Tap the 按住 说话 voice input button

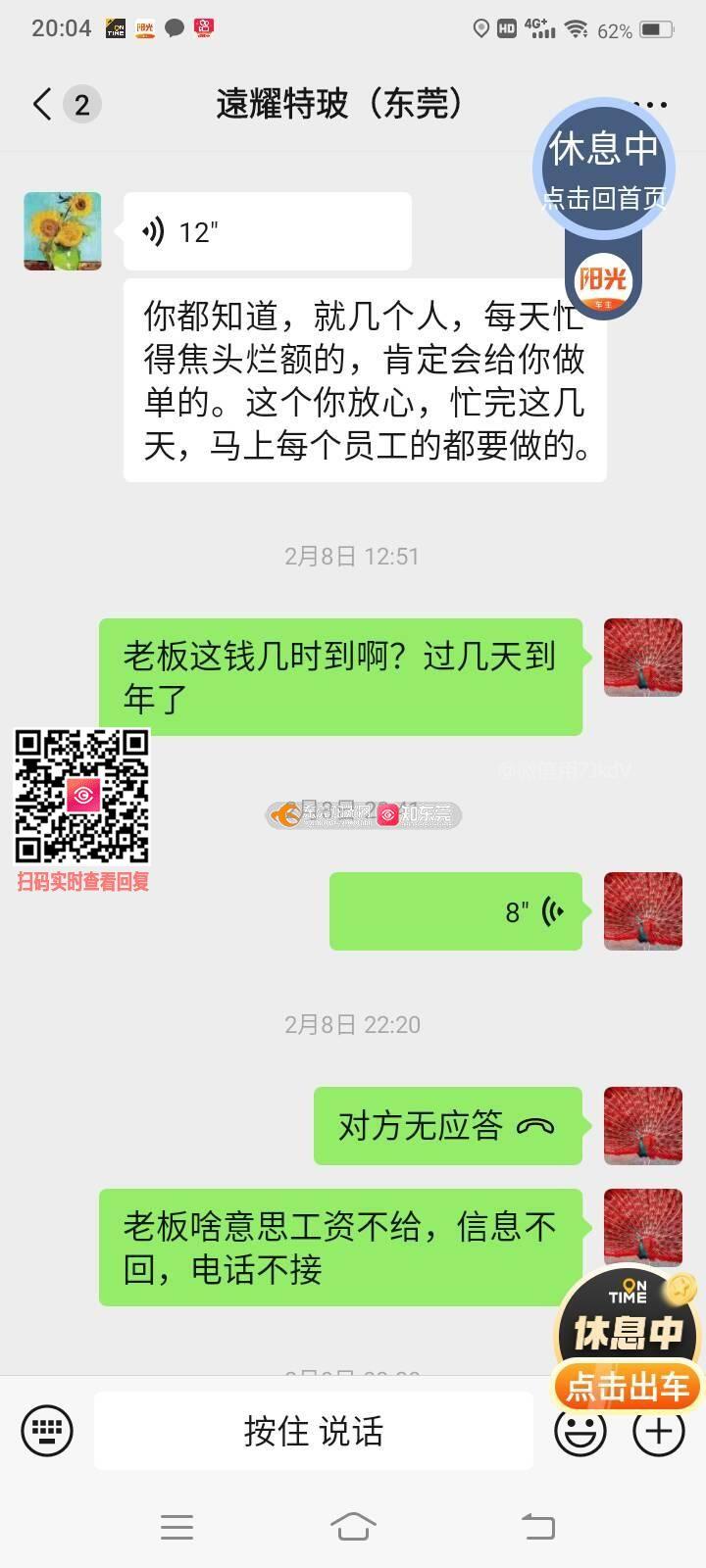tap(314, 1431)
